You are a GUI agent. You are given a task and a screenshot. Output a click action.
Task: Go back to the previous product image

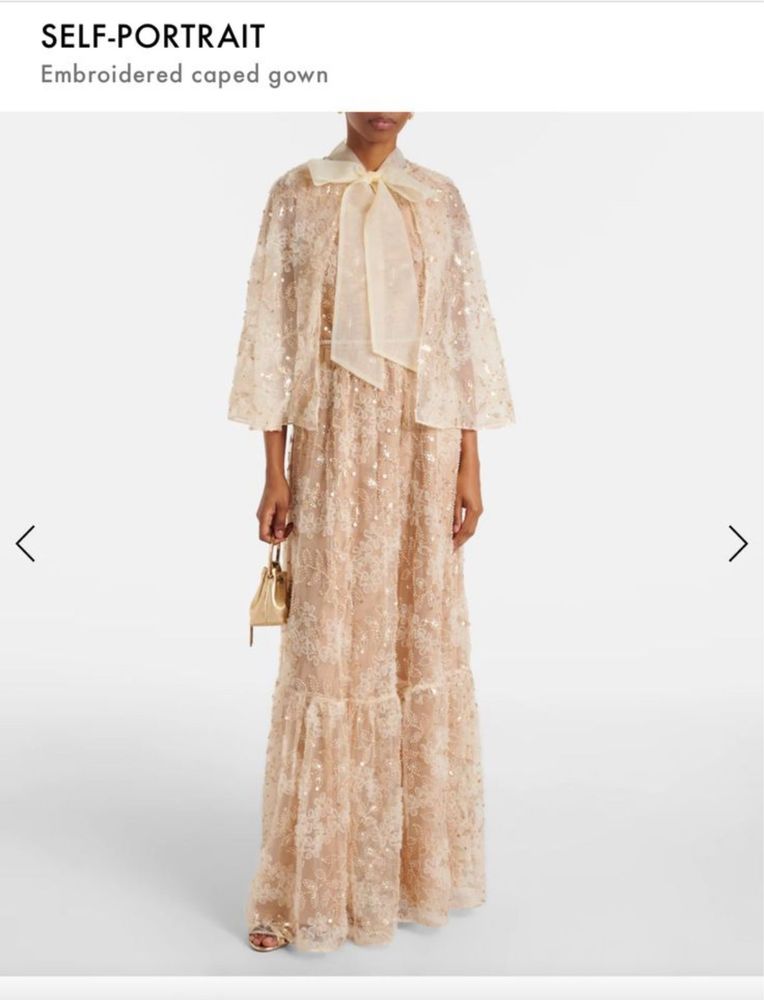point(26,543)
